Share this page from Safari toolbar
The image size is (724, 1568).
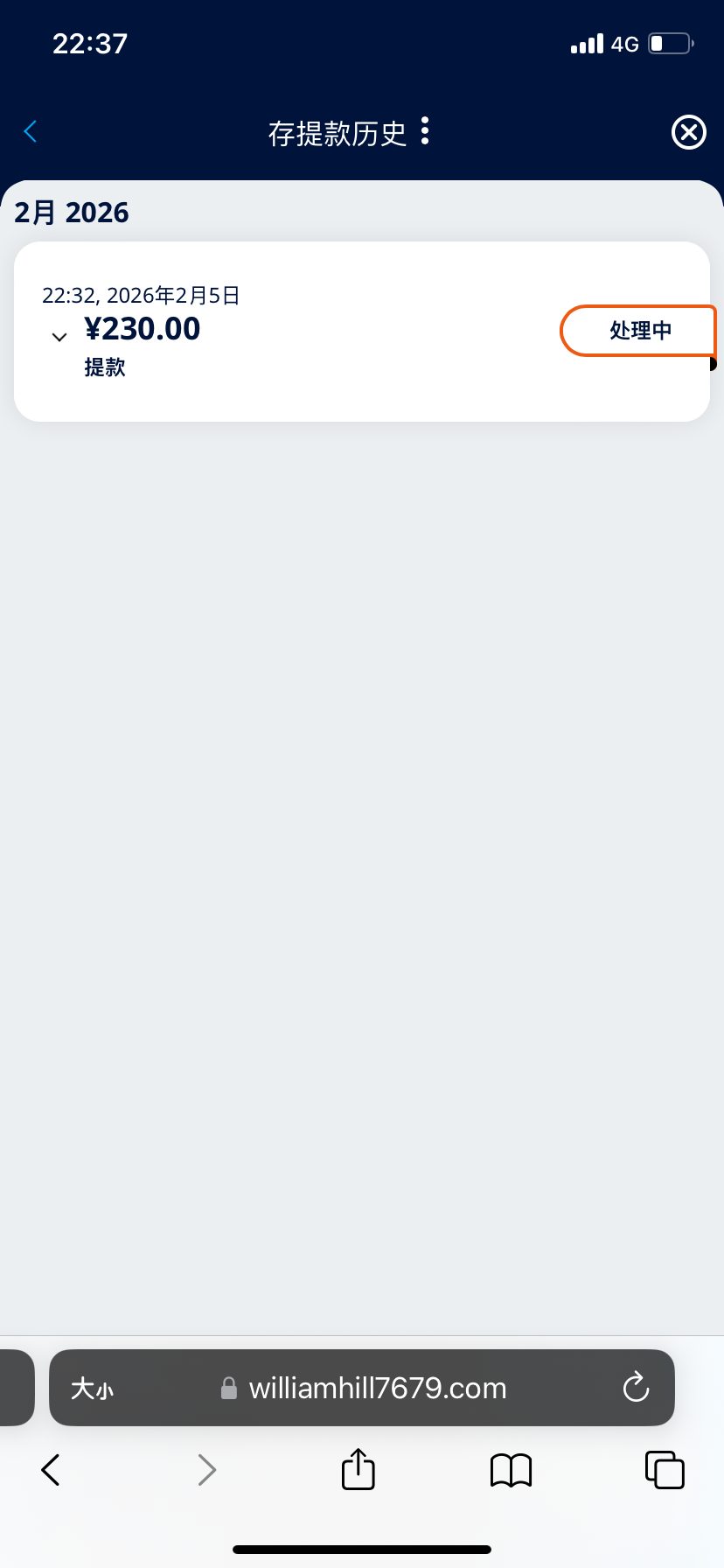pos(358,1469)
